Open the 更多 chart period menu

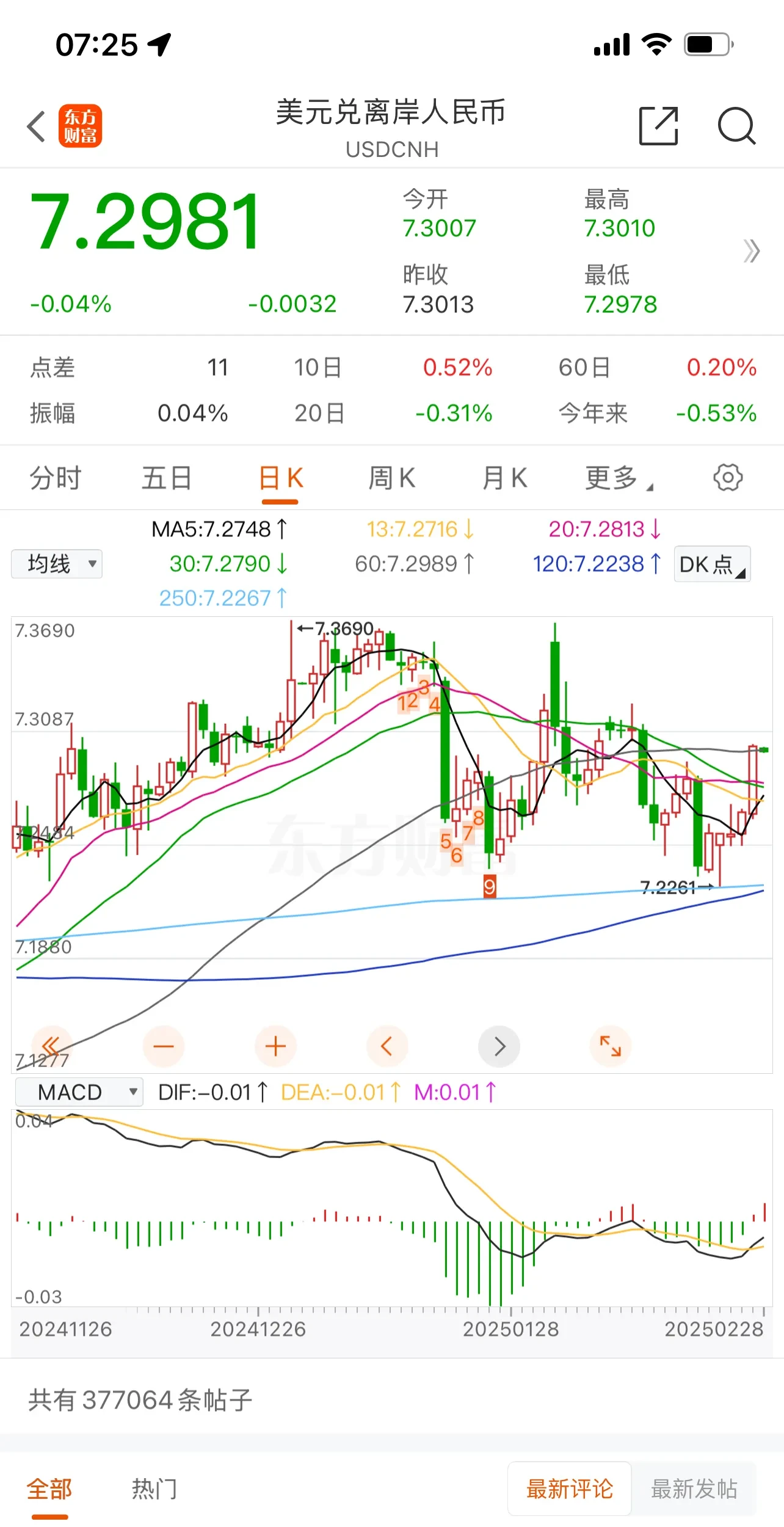617,478
